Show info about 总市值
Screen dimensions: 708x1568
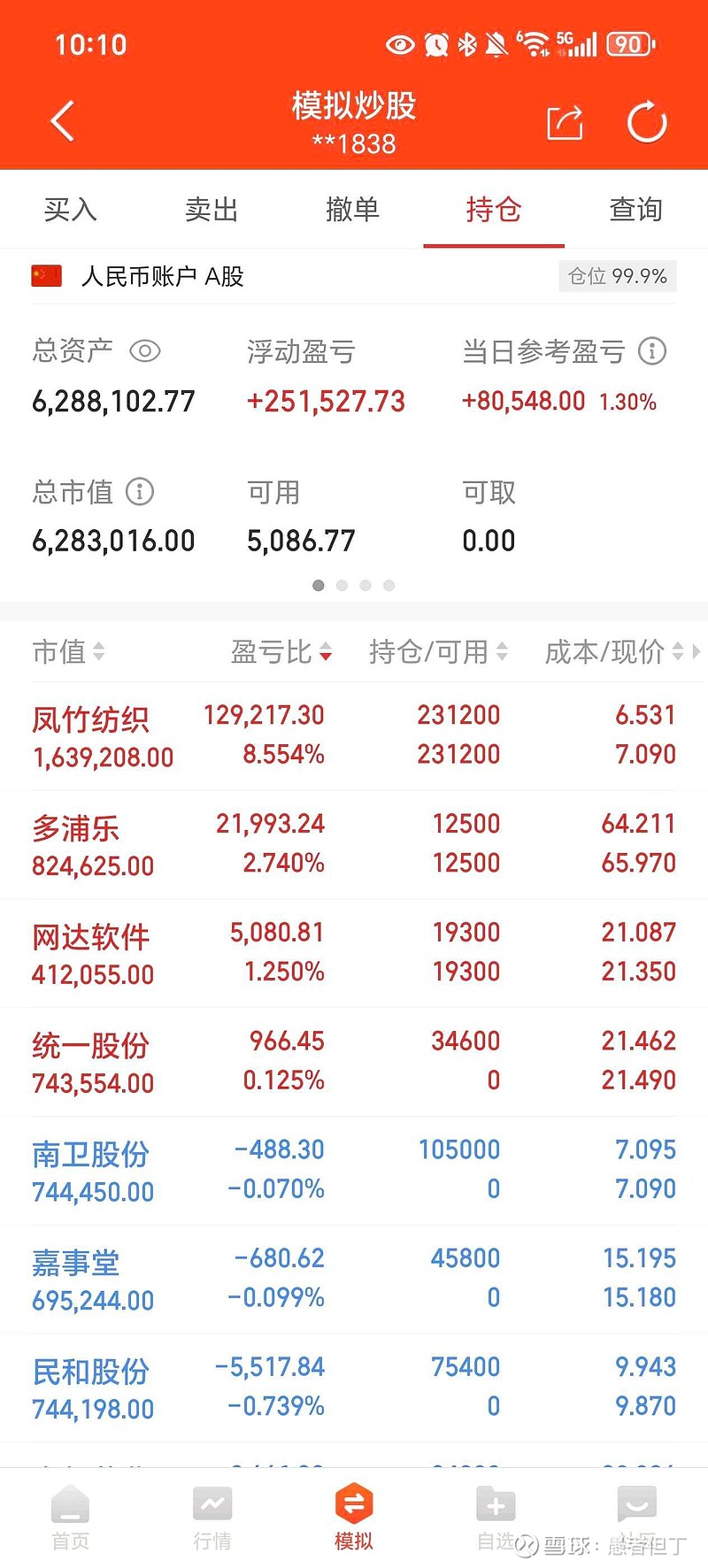tap(140, 491)
